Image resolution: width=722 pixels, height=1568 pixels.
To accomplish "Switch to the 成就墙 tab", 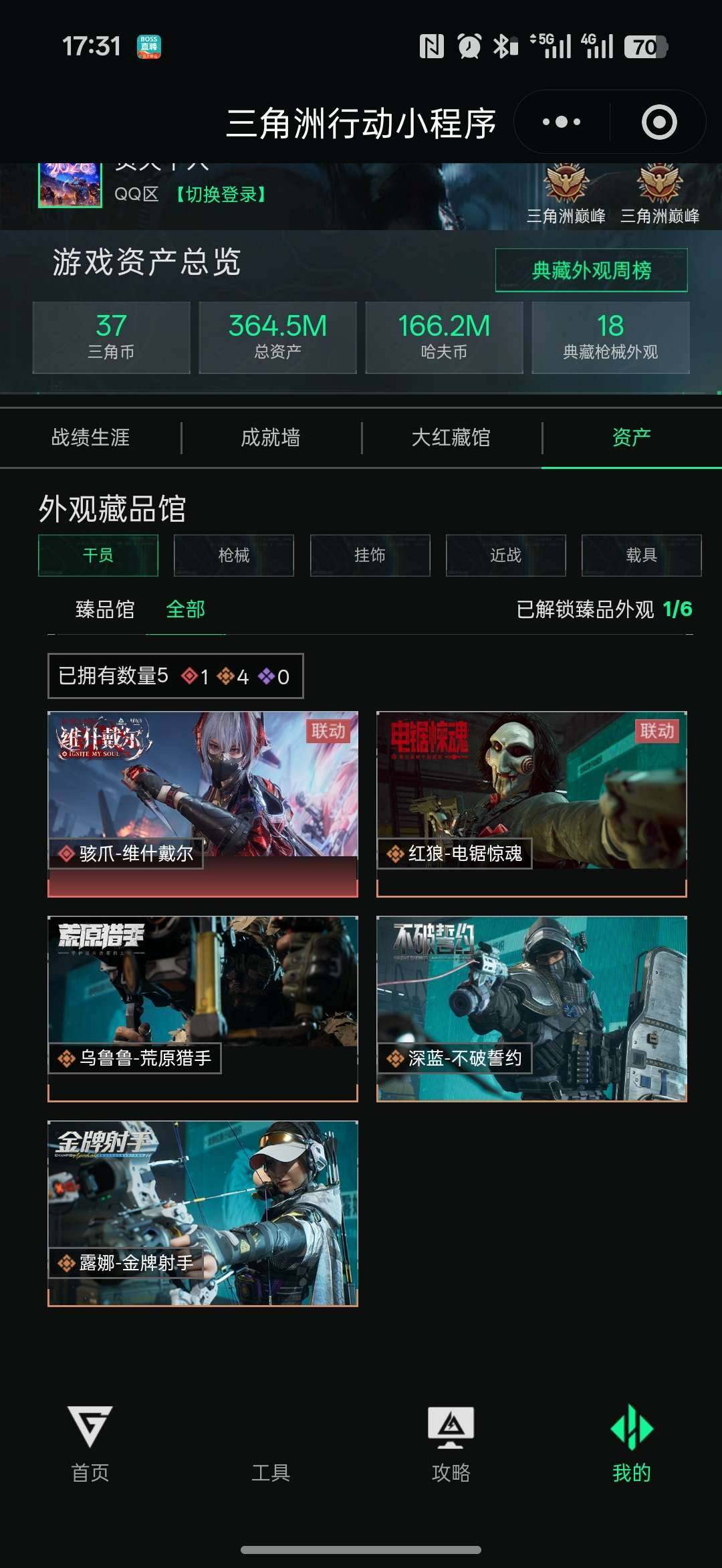I will [x=271, y=437].
